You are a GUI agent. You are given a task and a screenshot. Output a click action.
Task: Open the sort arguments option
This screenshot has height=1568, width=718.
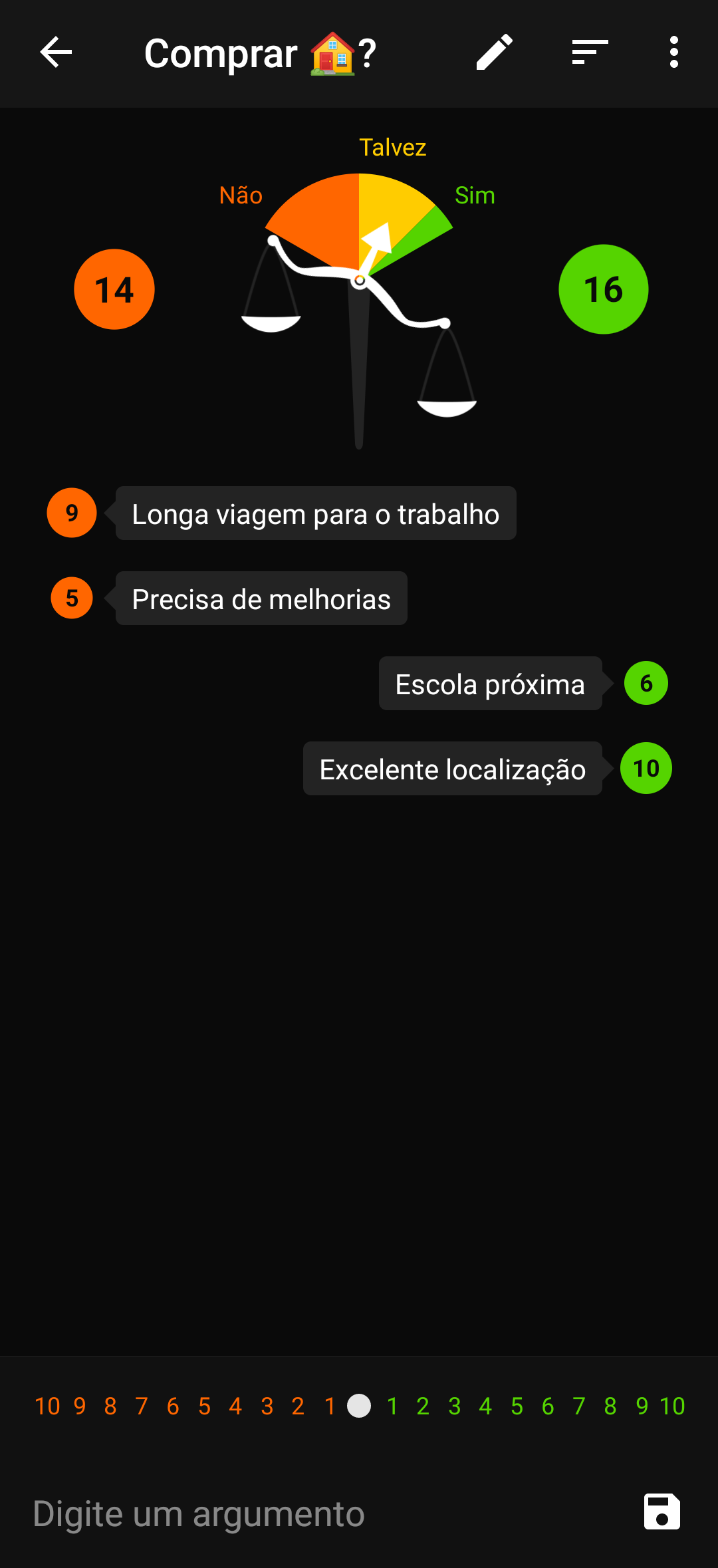pyautogui.click(x=590, y=53)
